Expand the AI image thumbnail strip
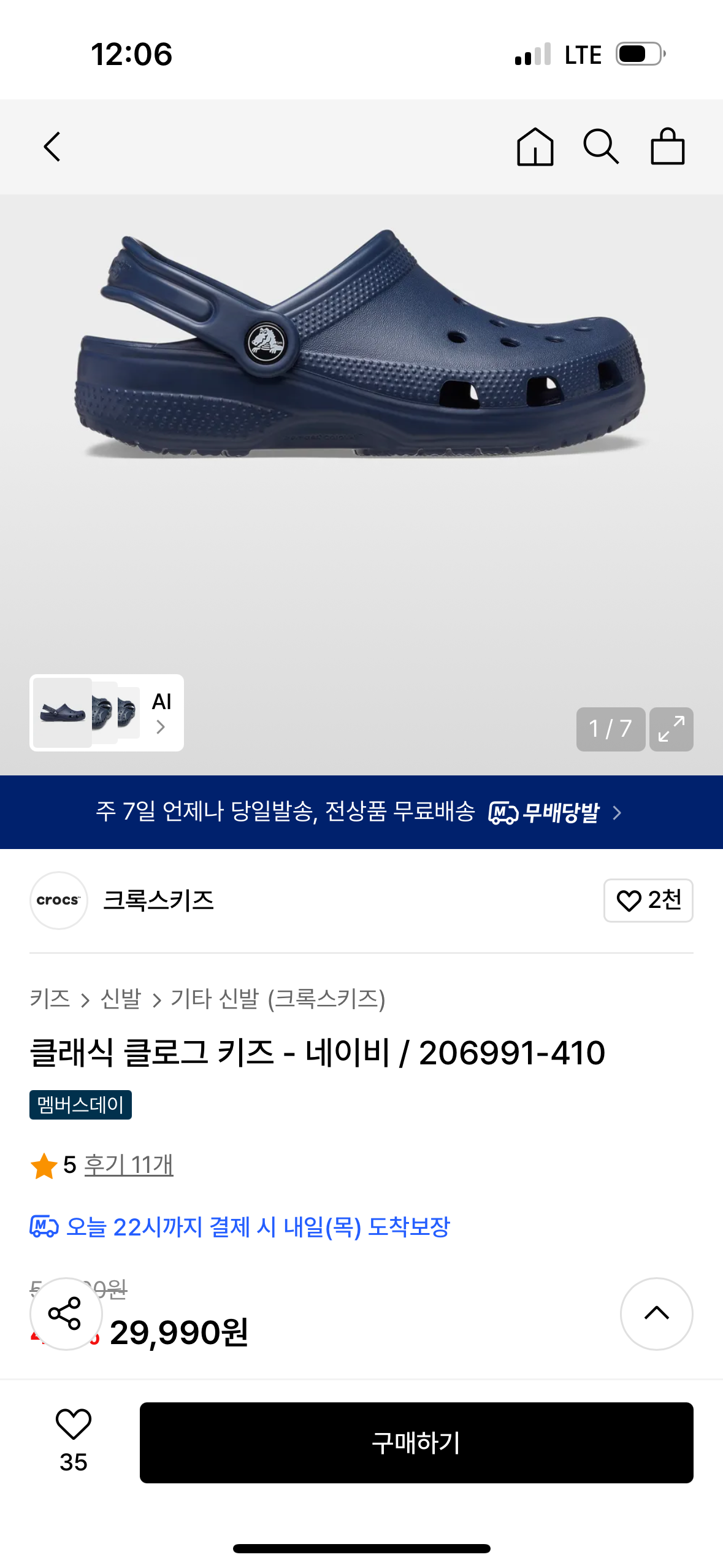 point(161,727)
